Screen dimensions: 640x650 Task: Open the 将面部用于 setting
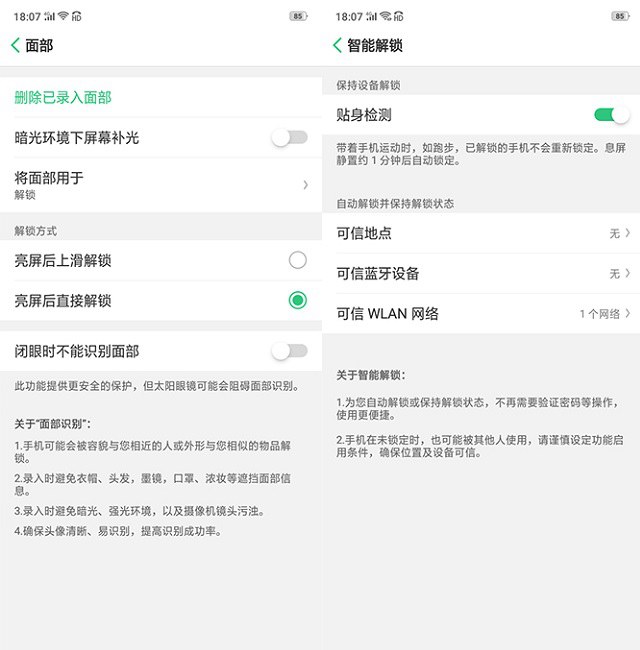(160, 184)
